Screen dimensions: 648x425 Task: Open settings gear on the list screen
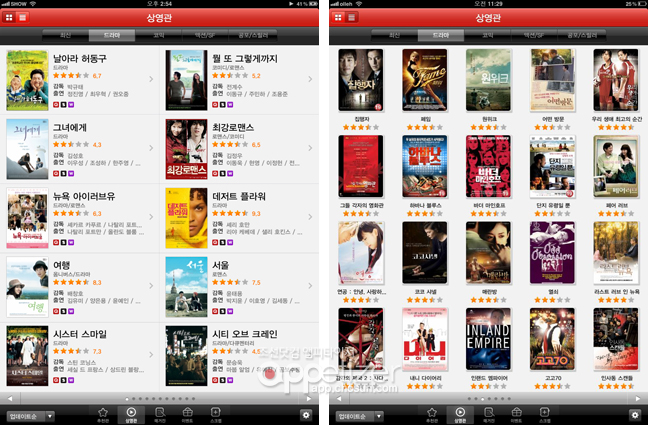coord(306,414)
